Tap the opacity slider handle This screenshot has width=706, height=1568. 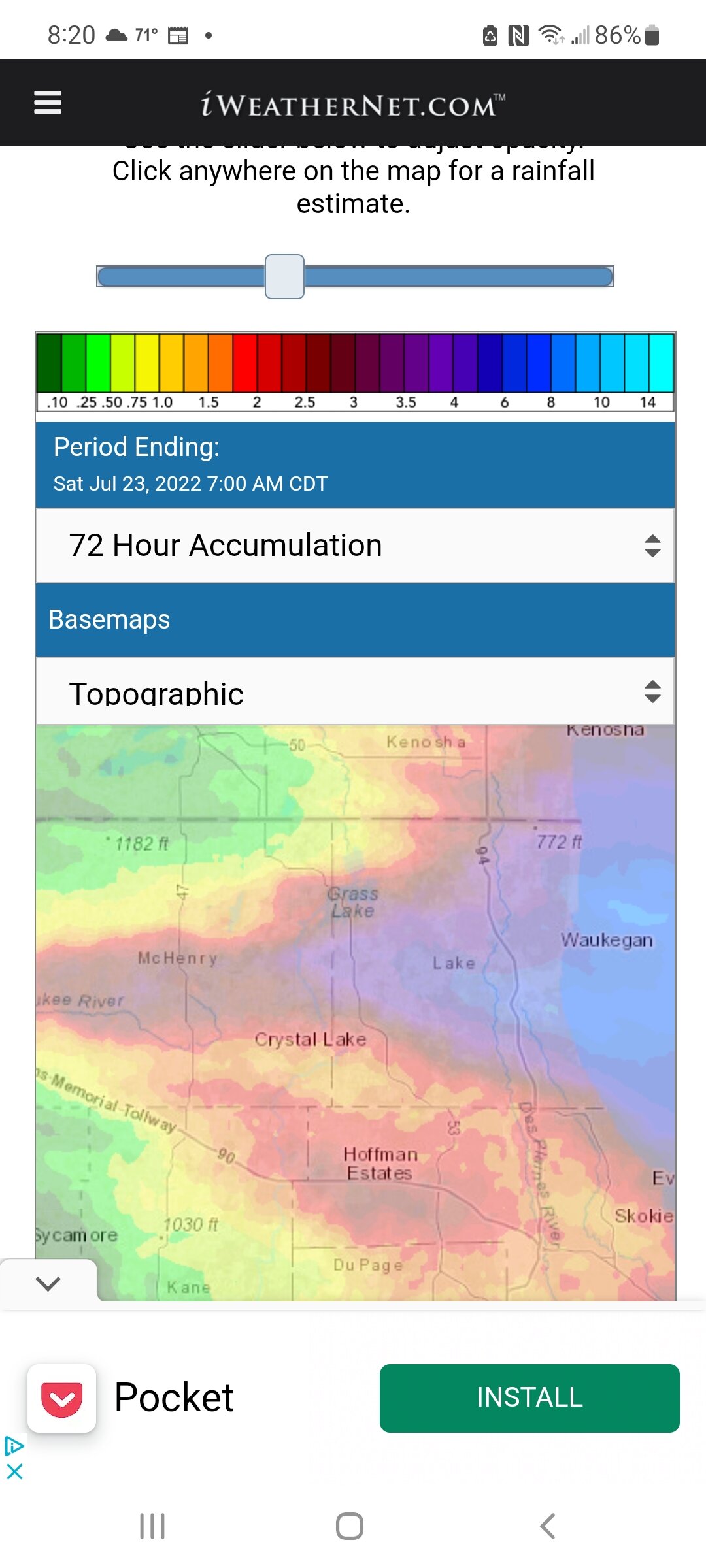(x=284, y=276)
